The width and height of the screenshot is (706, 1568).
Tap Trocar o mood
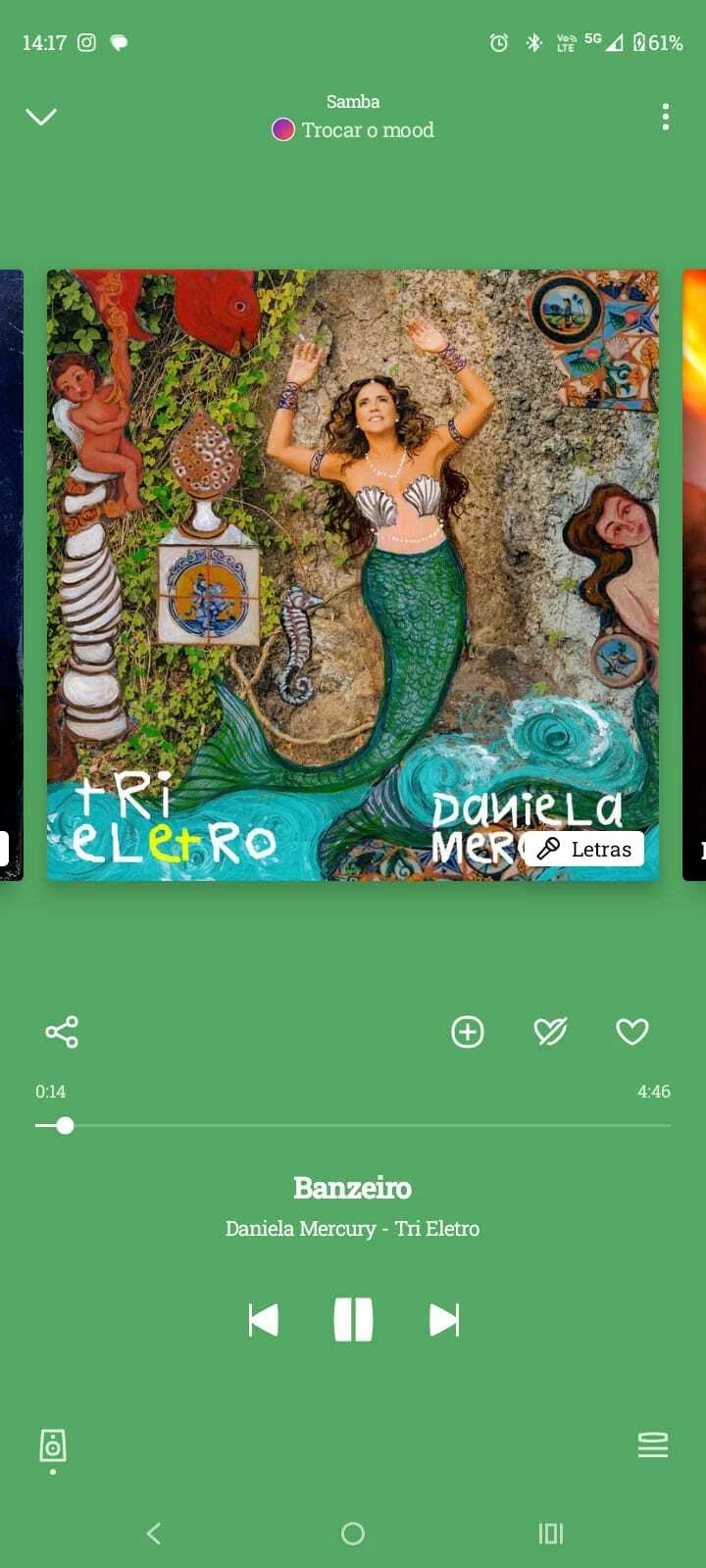[354, 130]
